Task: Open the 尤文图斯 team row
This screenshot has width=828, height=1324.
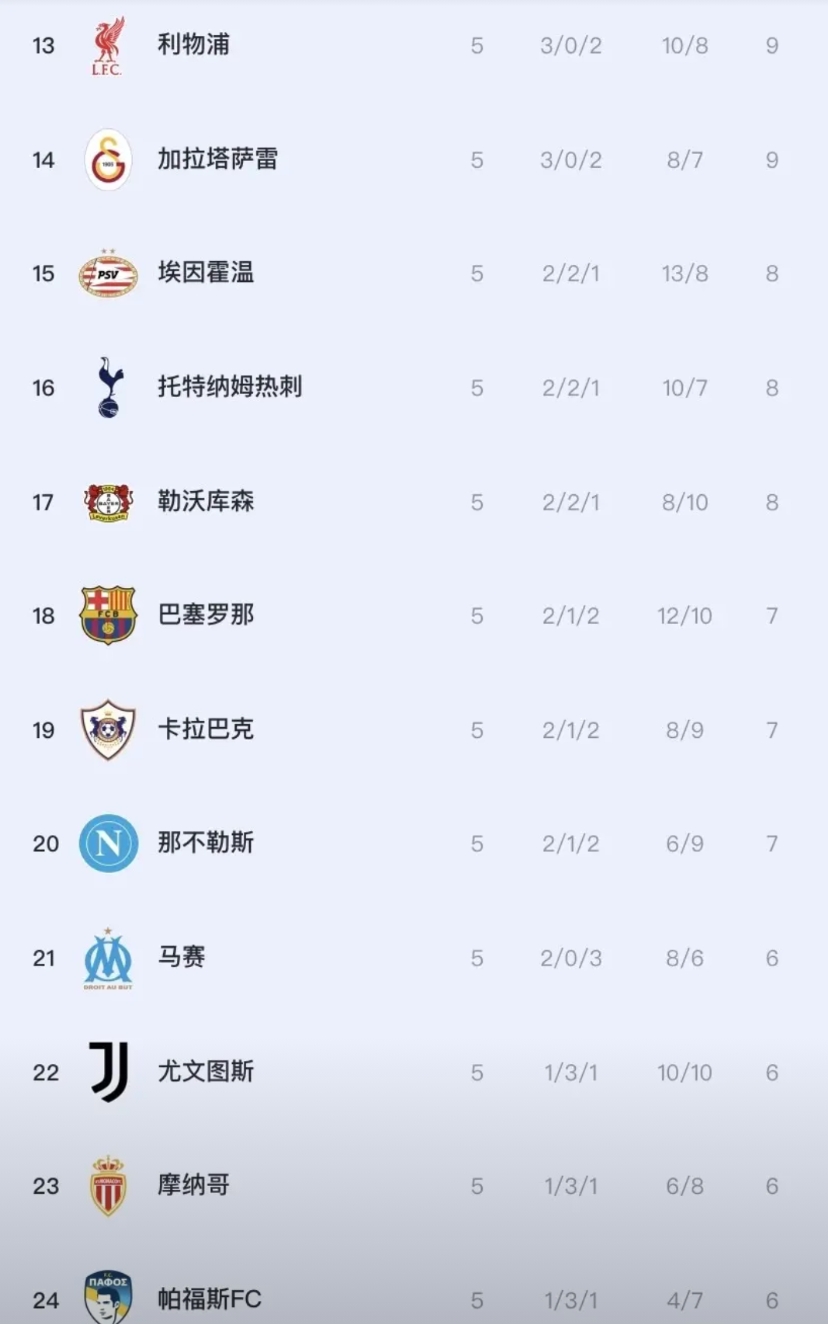Action: point(414,1071)
